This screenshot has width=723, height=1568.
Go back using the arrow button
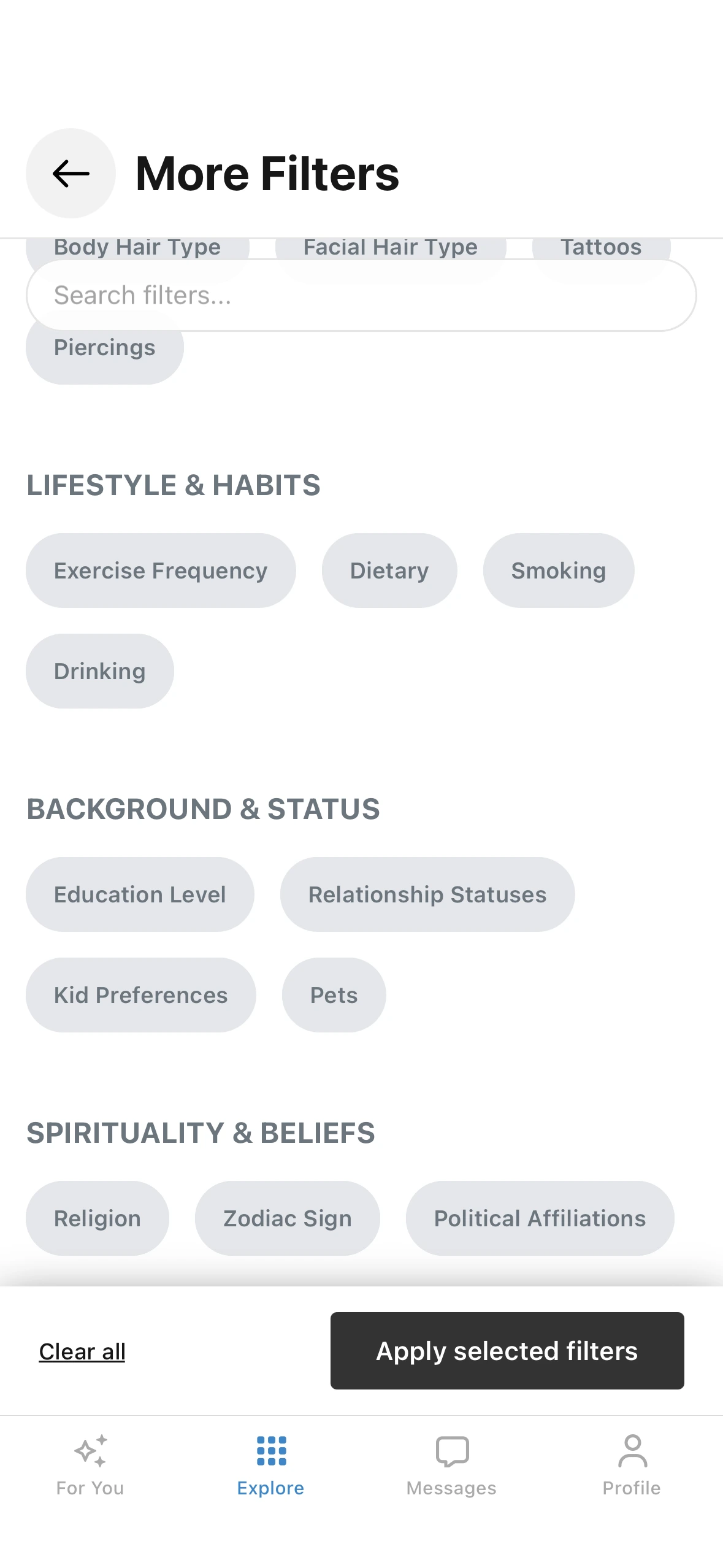[71, 173]
